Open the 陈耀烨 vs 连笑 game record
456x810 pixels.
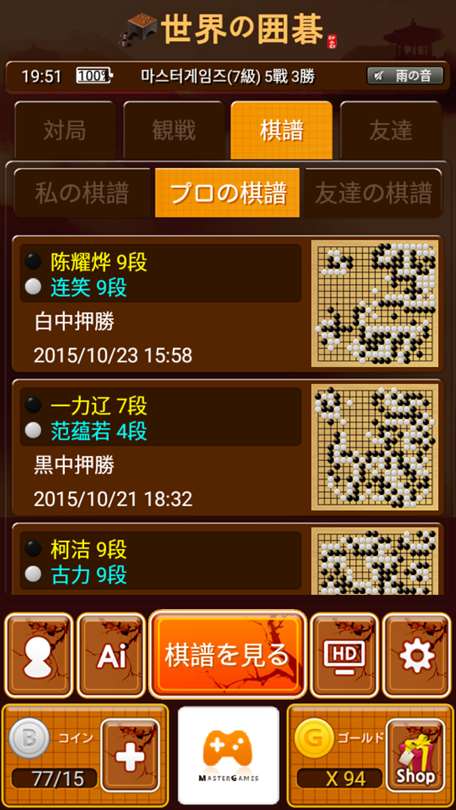coord(227,304)
